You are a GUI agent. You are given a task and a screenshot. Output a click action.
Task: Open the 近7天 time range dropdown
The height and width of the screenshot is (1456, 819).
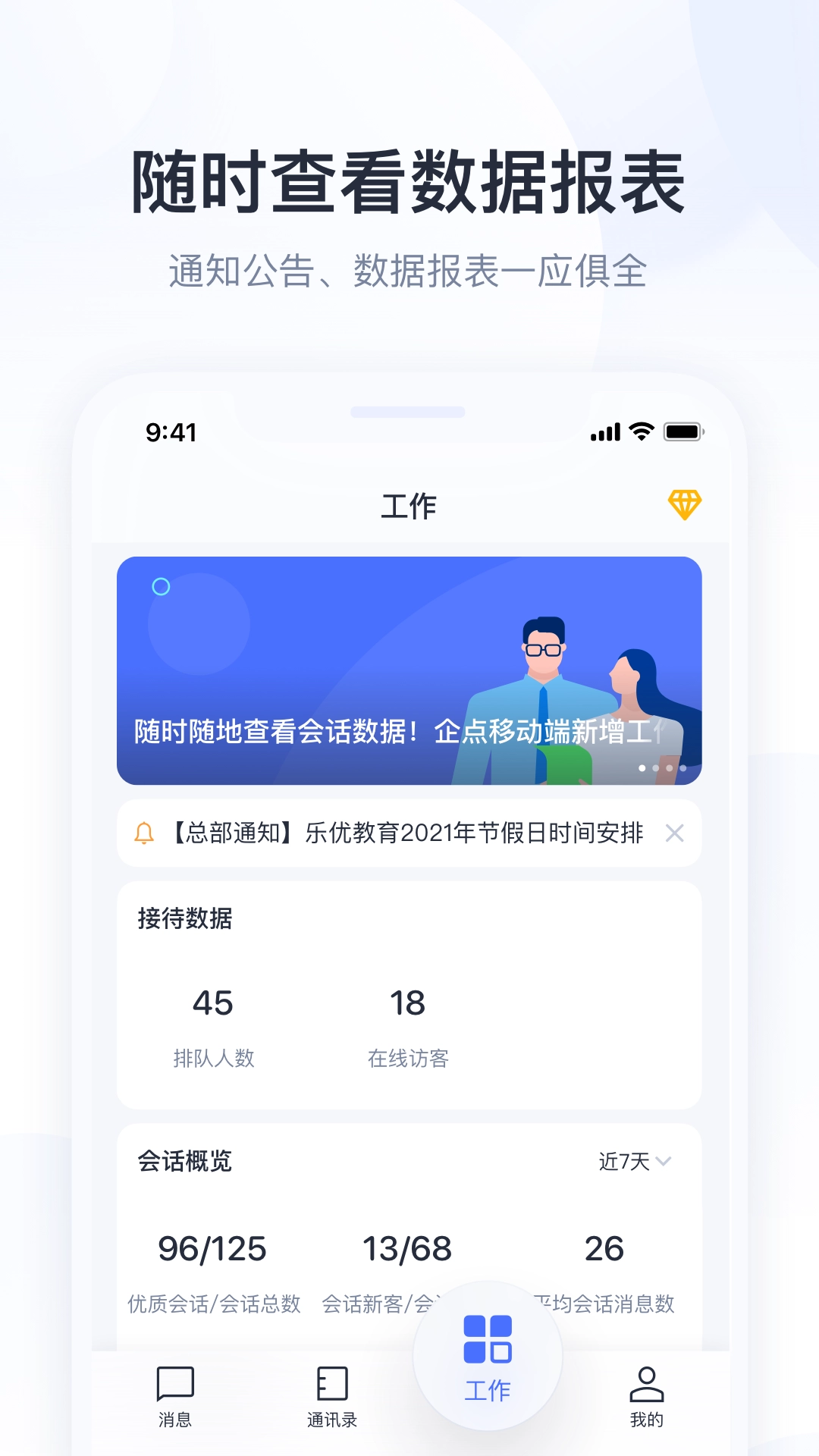coord(634,1162)
